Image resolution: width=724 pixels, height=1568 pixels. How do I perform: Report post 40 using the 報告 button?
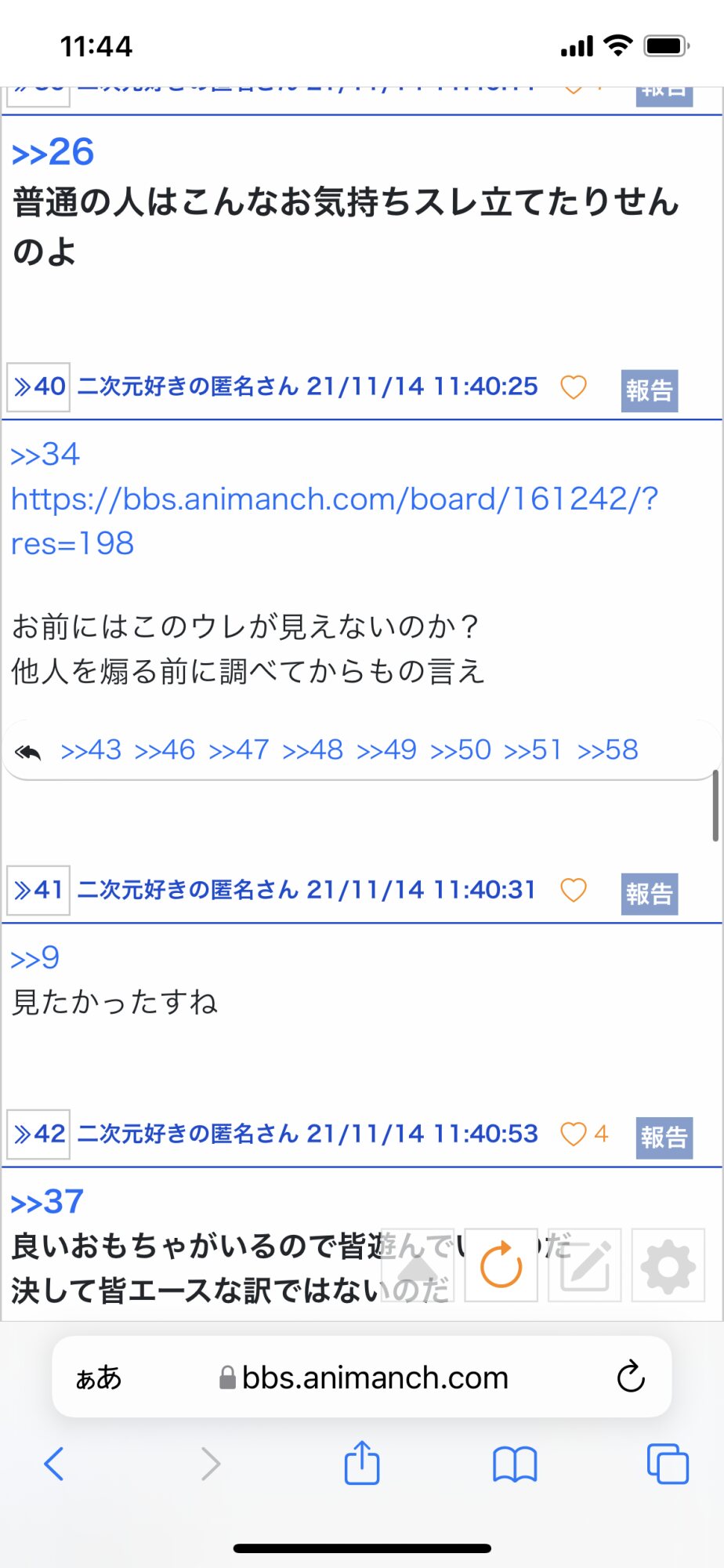[x=650, y=390]
